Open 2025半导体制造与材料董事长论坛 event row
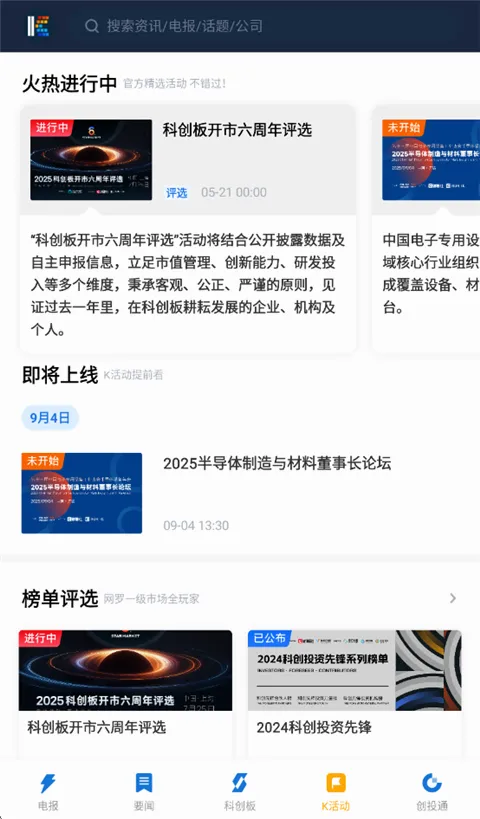This screenshot has width=480, height=819. coord(240,493)
